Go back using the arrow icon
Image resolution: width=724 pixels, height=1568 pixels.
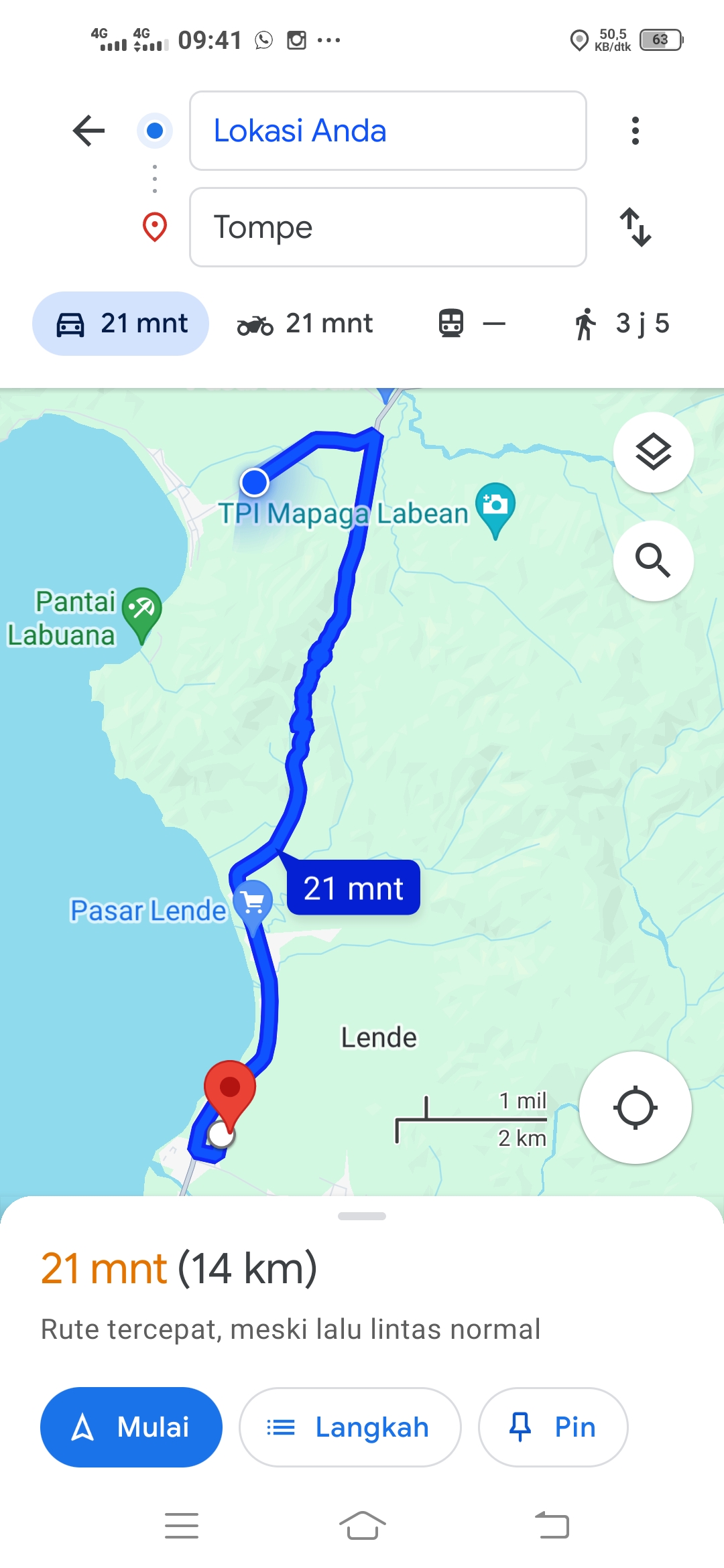(x=88, y=131)
